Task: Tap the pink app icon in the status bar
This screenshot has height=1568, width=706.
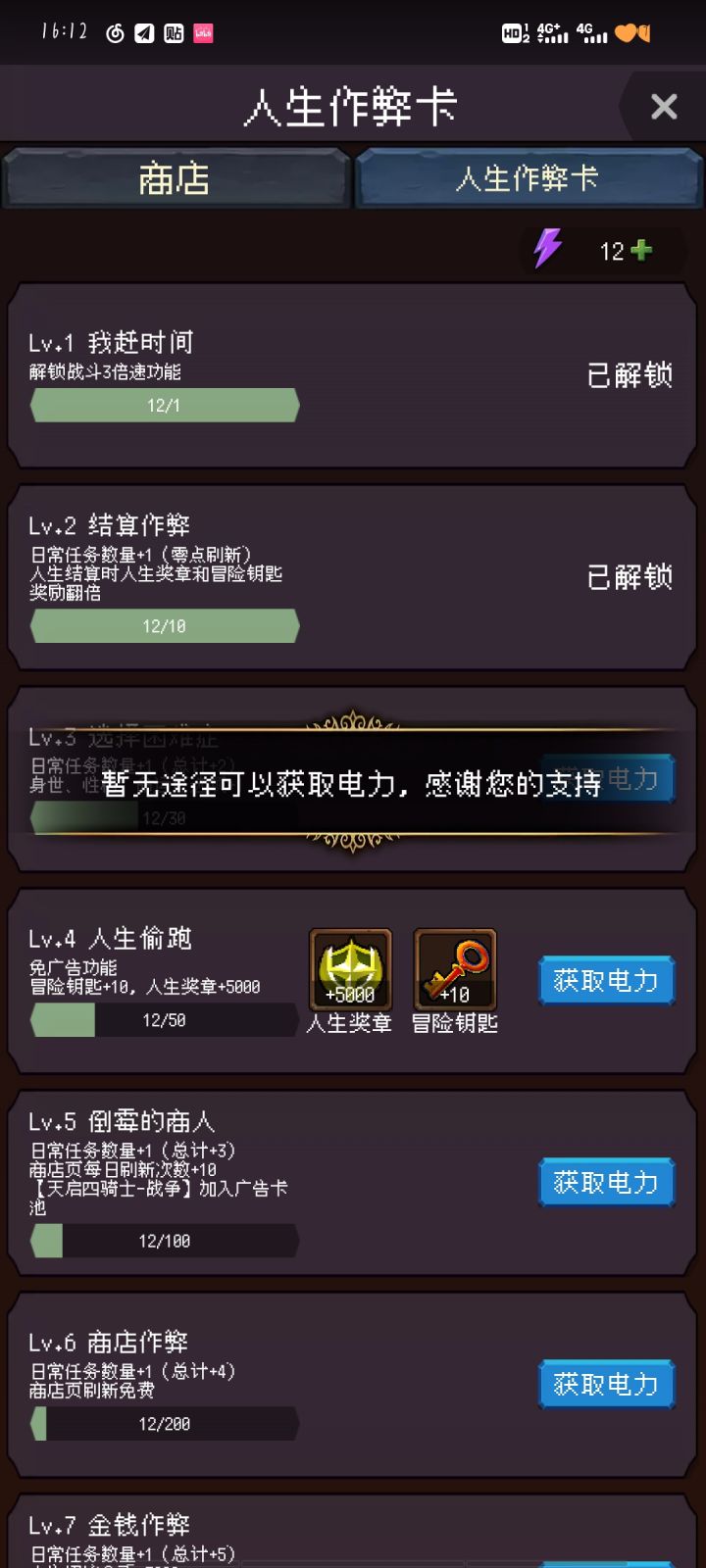Action: tap(201, 30)
